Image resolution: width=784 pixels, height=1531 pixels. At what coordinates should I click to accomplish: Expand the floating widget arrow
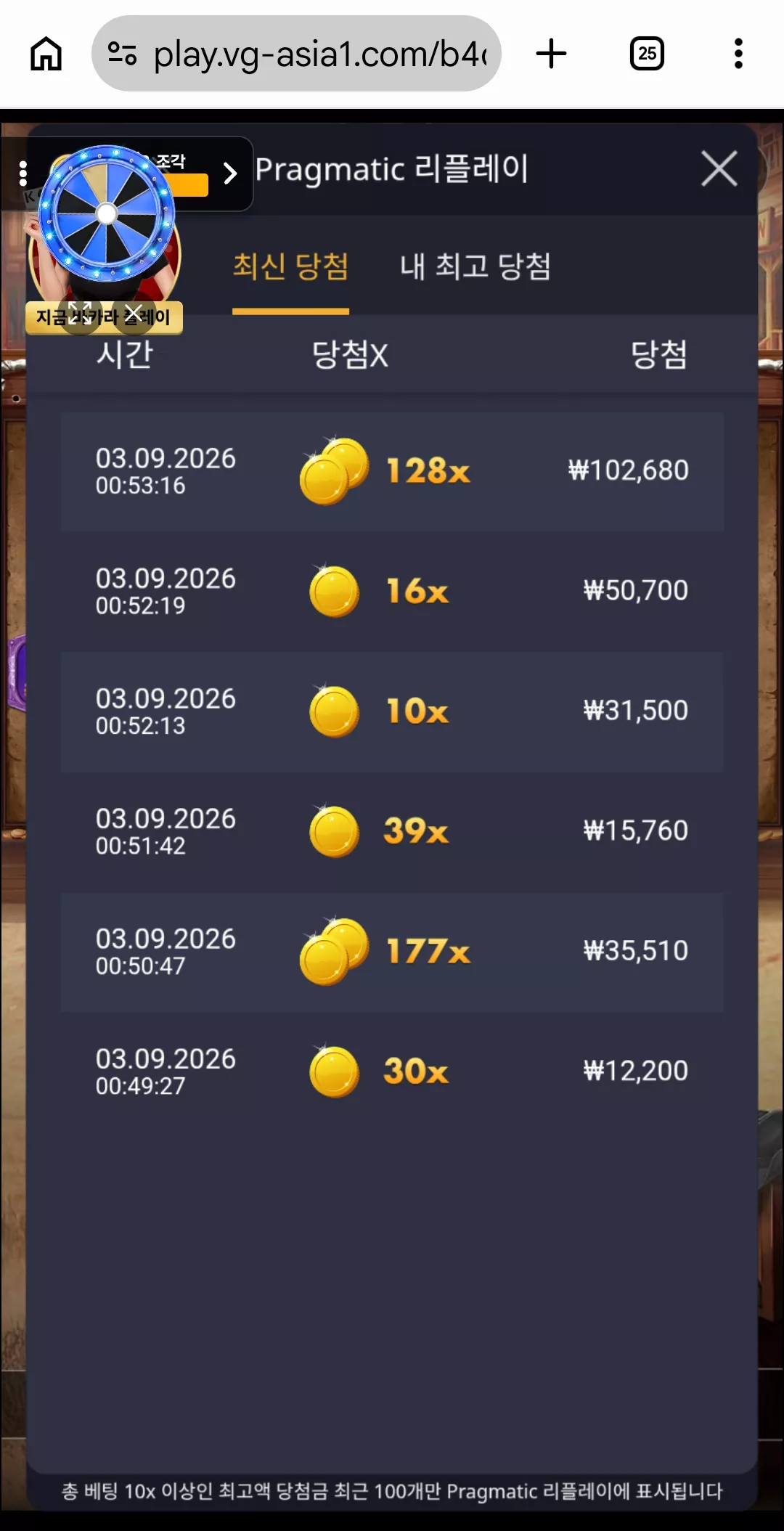(230, 173)
